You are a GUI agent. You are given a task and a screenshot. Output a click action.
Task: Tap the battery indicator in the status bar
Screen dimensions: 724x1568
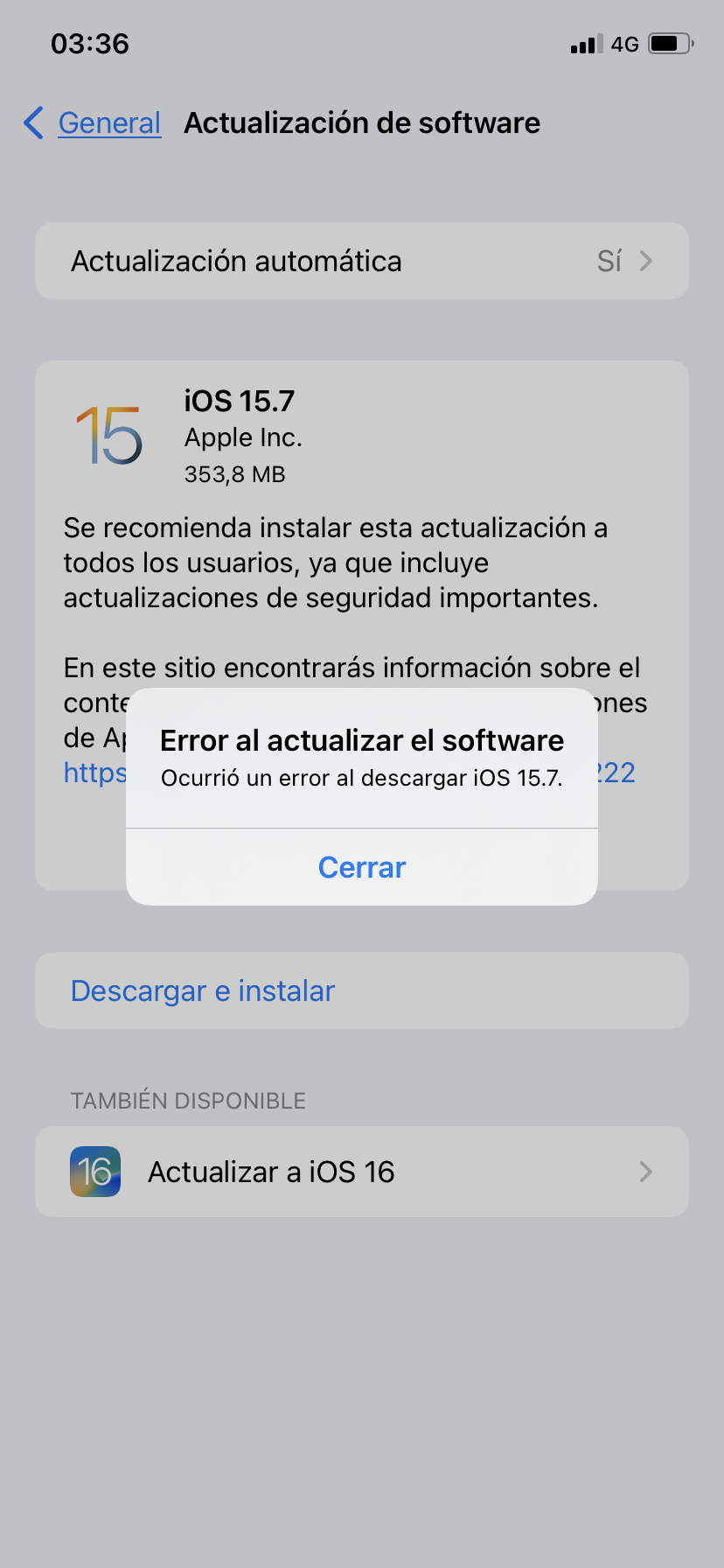click(x=670, y=43)
